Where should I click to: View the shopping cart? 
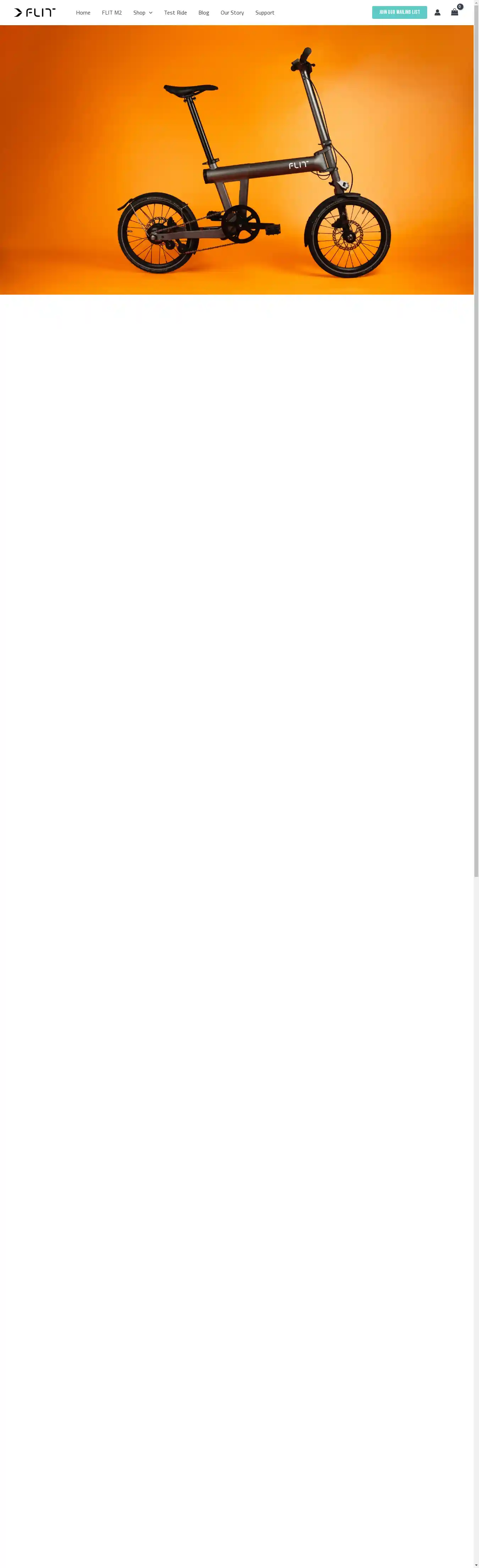click(x=455, y=12)
